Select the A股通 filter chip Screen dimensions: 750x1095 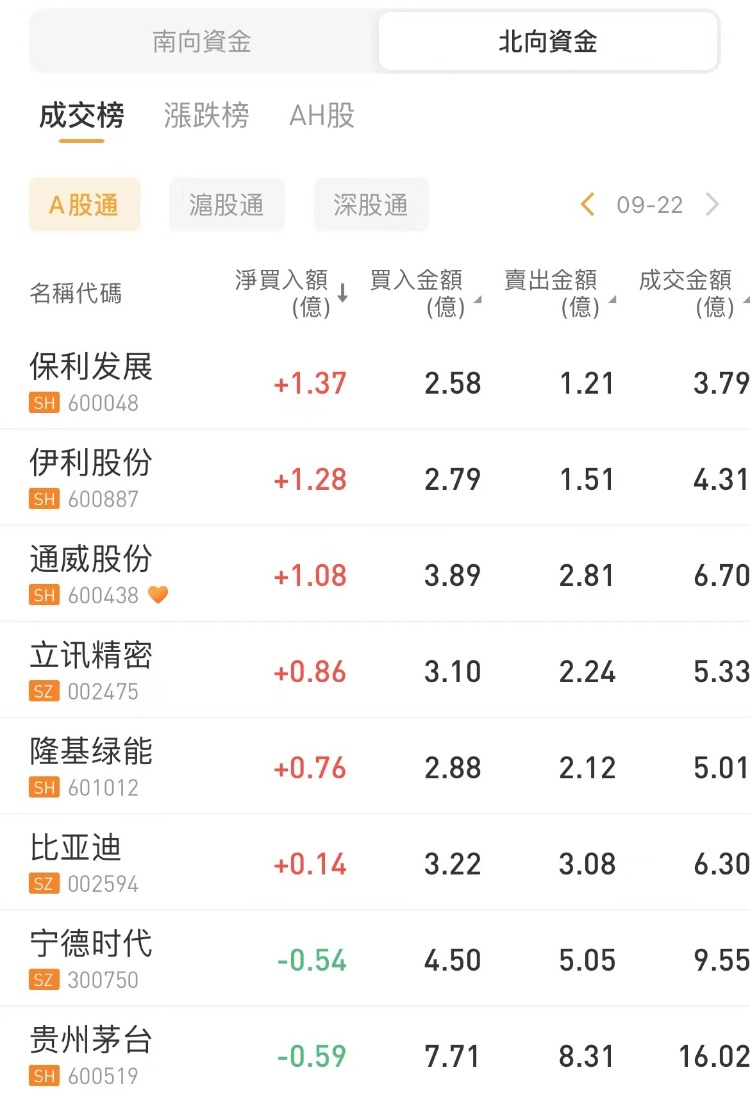(x=84, y=205)
